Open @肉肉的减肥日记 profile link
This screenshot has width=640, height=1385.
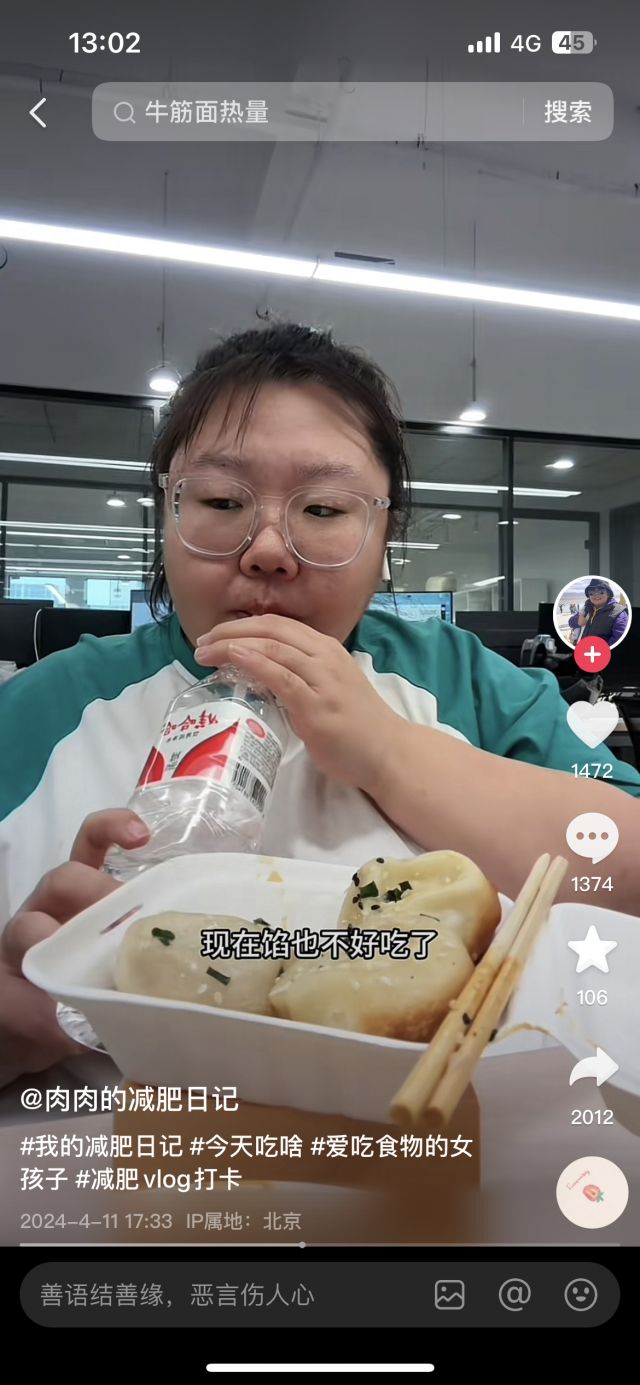(130, 1100)
